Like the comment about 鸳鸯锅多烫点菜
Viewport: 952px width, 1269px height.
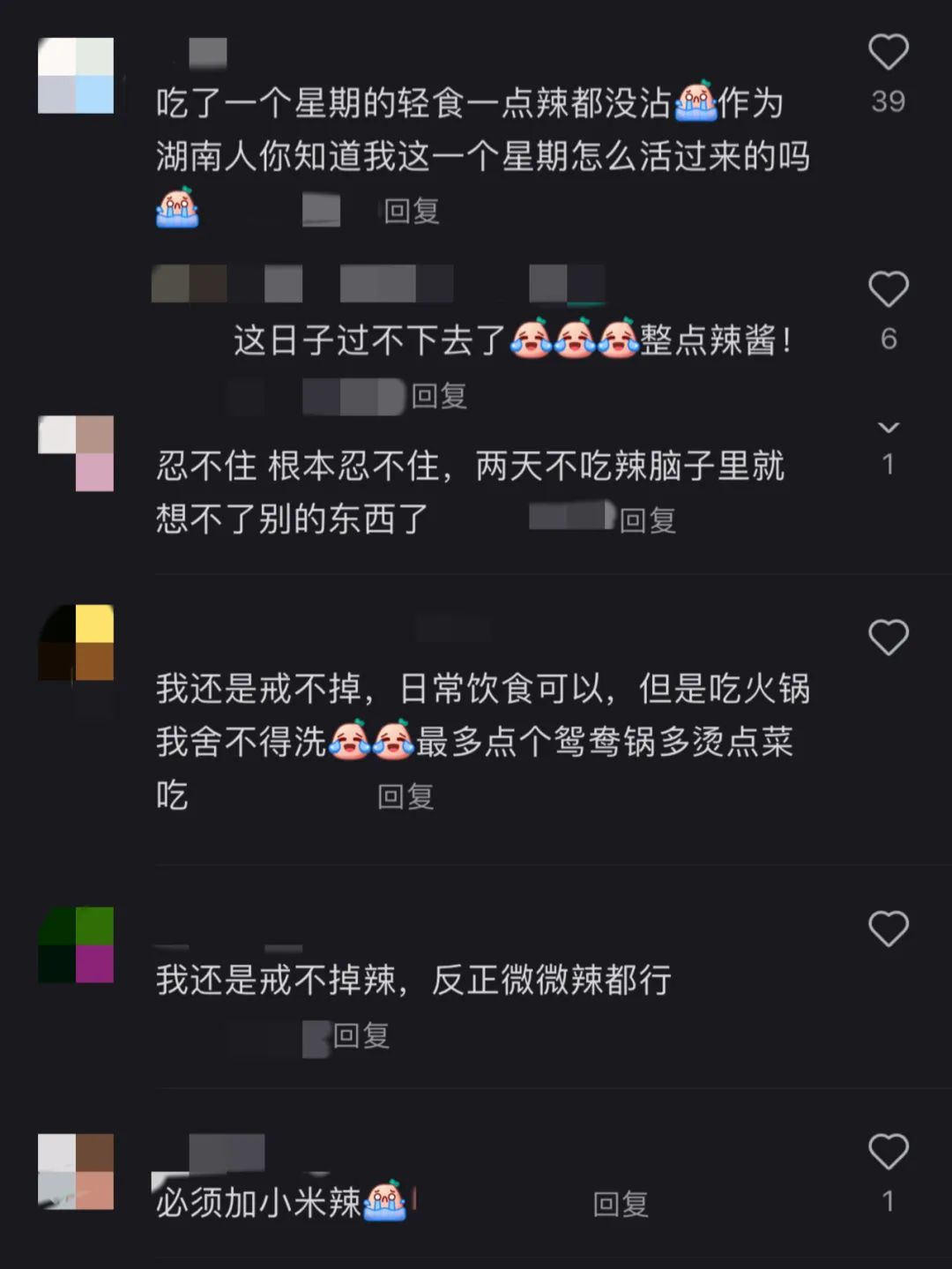[x=888, y=638]
